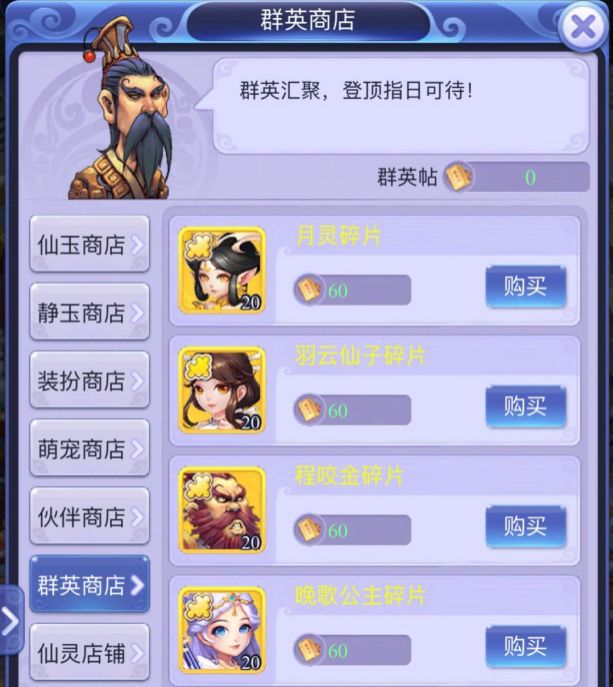Switch to the 静玉商店 tab
Screen dimensions: 613x687
(89, 312)
